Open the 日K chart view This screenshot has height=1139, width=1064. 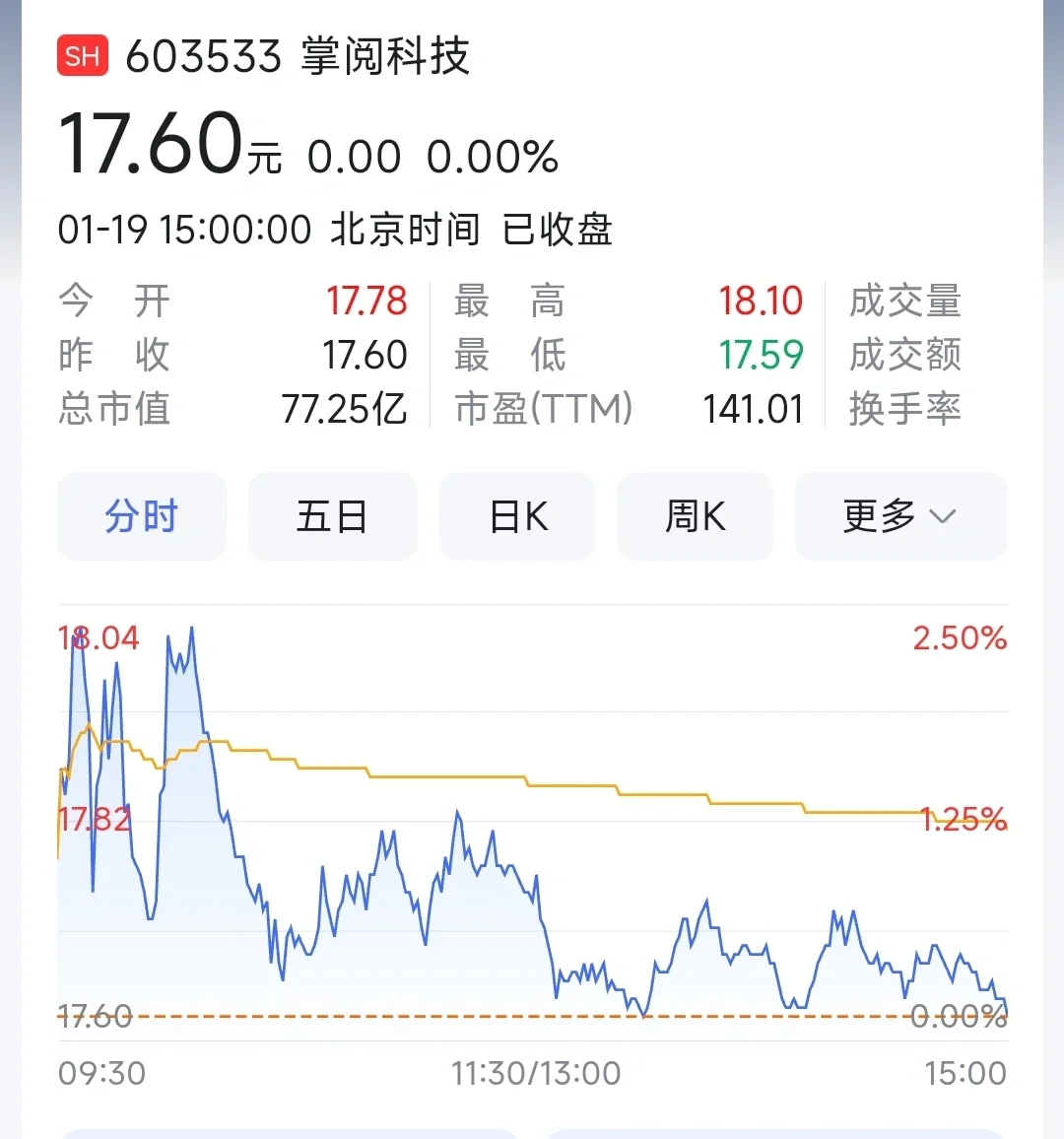pyautogui.click(x=517, y=516)
